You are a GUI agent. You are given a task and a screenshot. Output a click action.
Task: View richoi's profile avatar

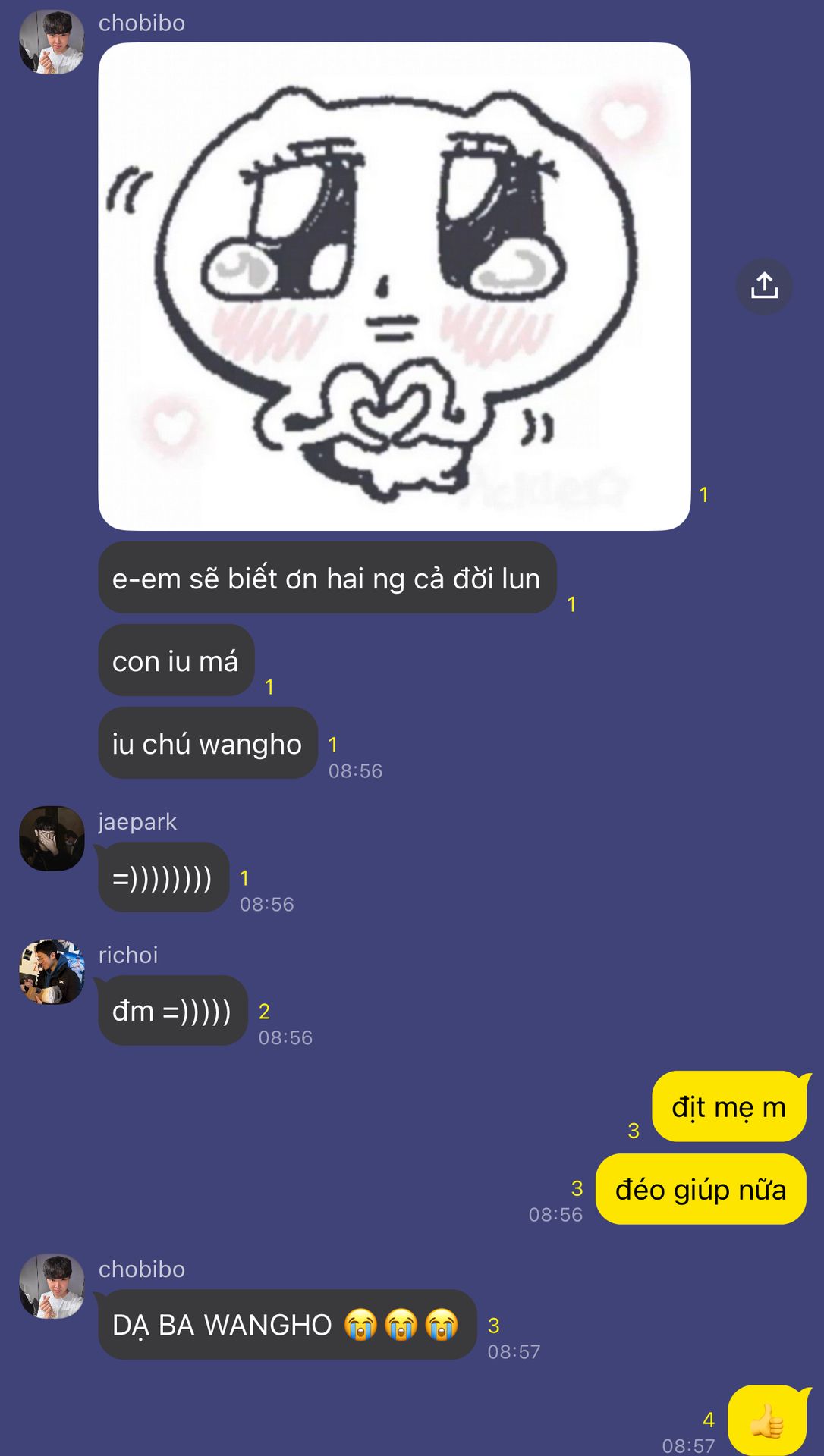click(x=52, y=971)
